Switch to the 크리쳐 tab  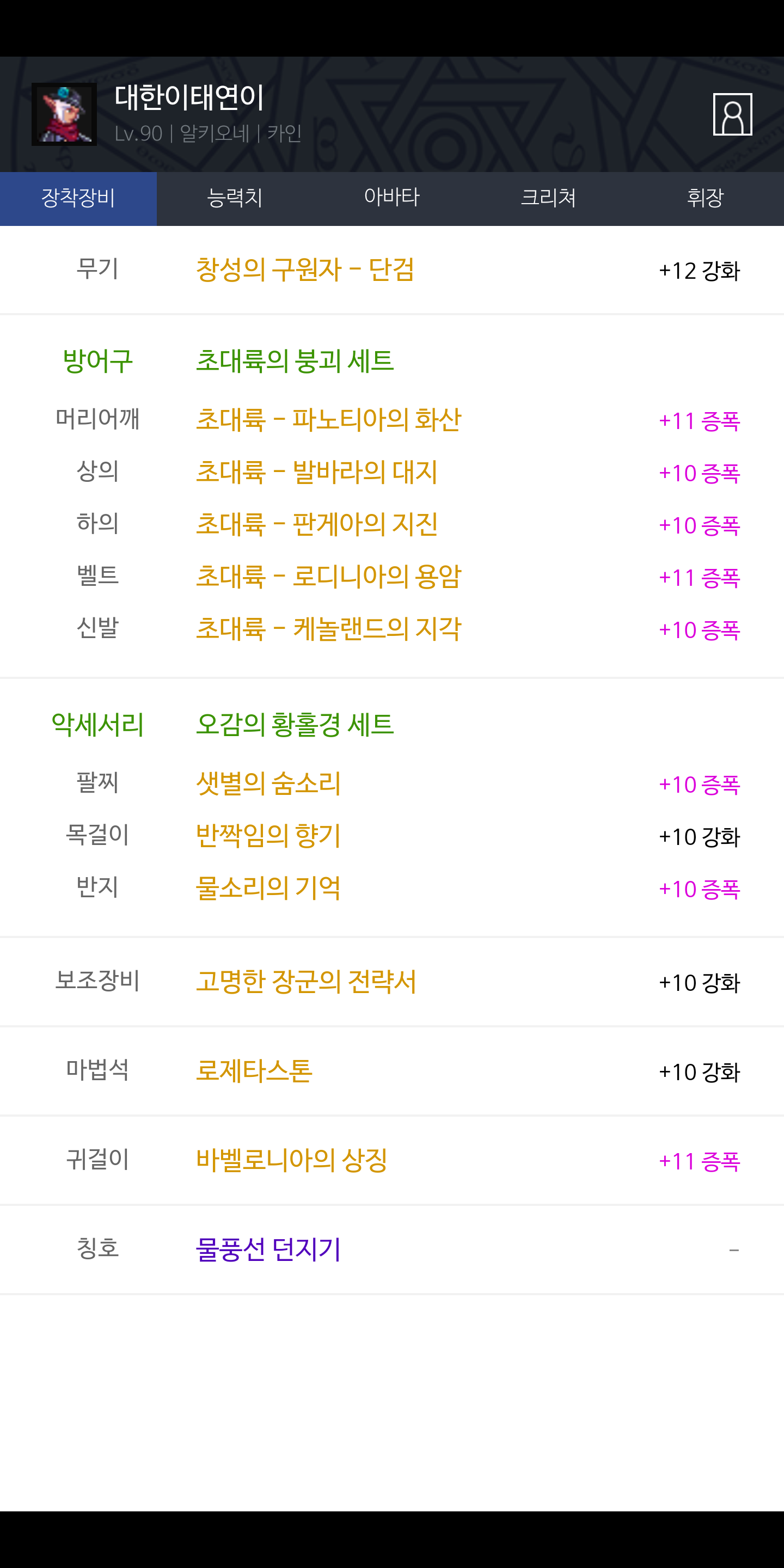[x=548, y=198]
